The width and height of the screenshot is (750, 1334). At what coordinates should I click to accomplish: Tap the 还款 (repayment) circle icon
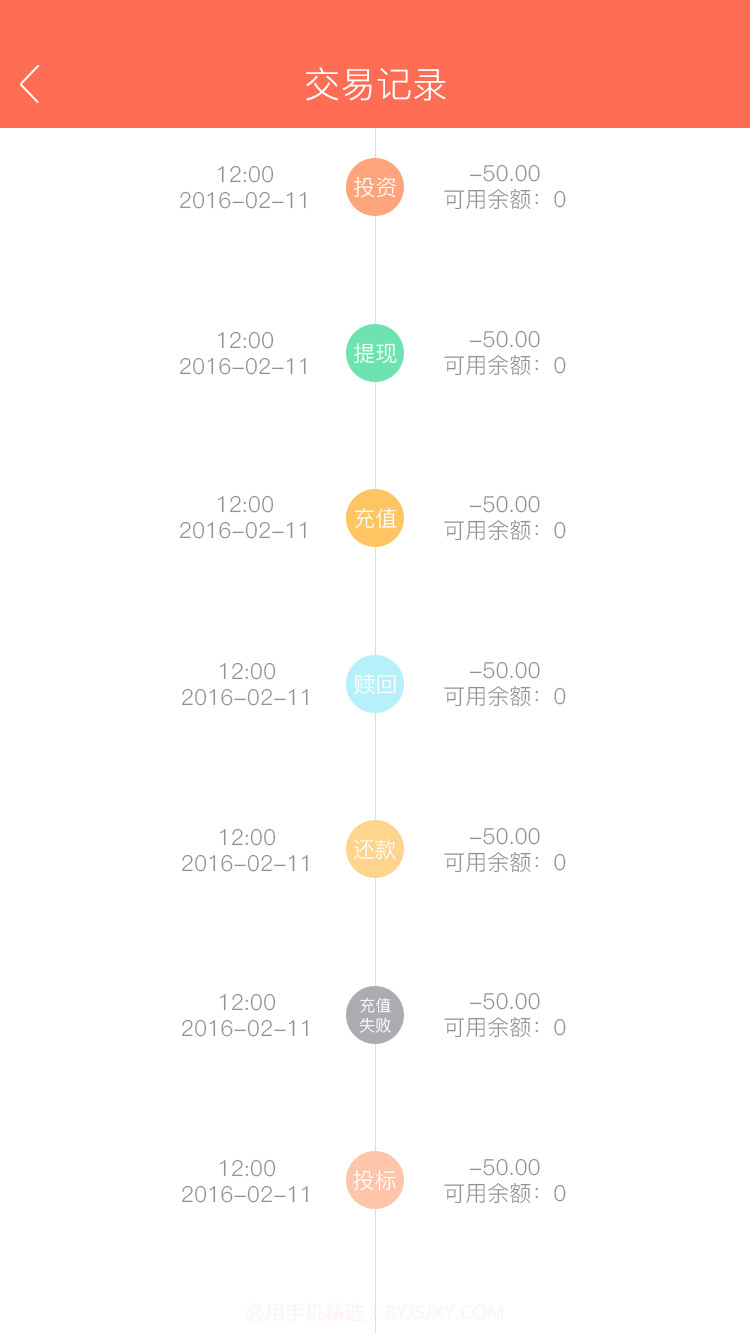(375, 848)
